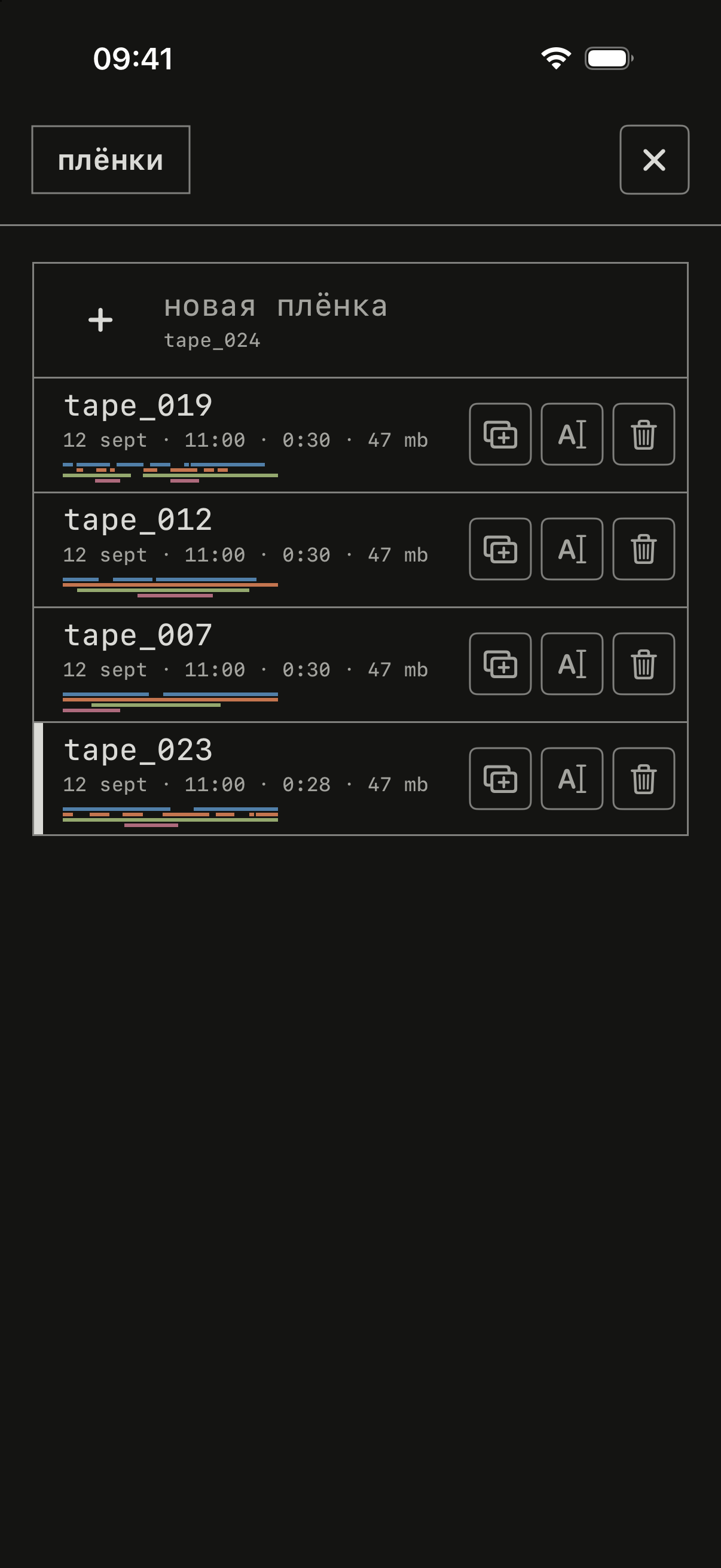
Task: Duplicate tape_019
Action: pos(500,434)
